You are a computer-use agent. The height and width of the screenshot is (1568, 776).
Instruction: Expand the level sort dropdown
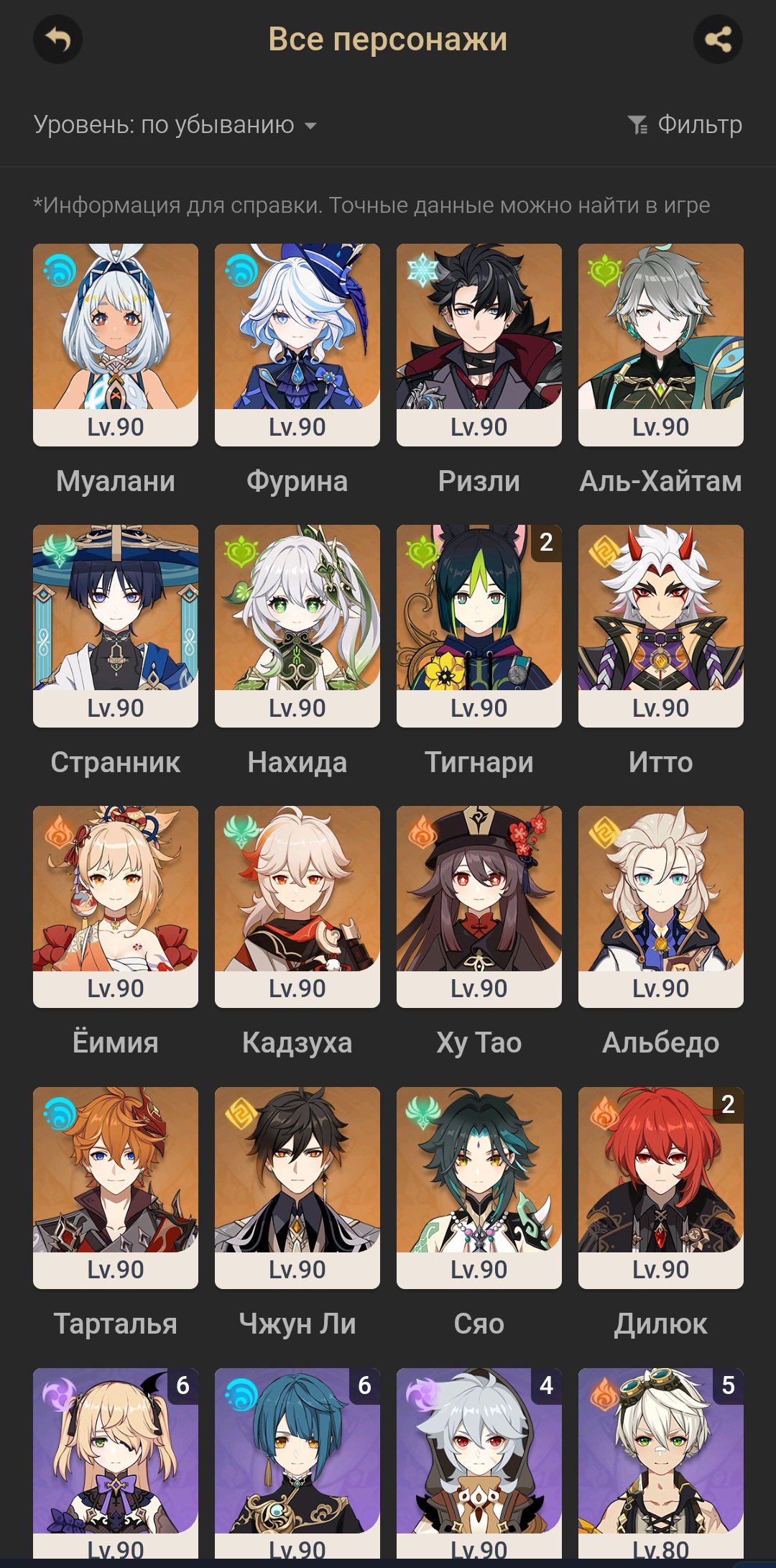tap(175, 125)
